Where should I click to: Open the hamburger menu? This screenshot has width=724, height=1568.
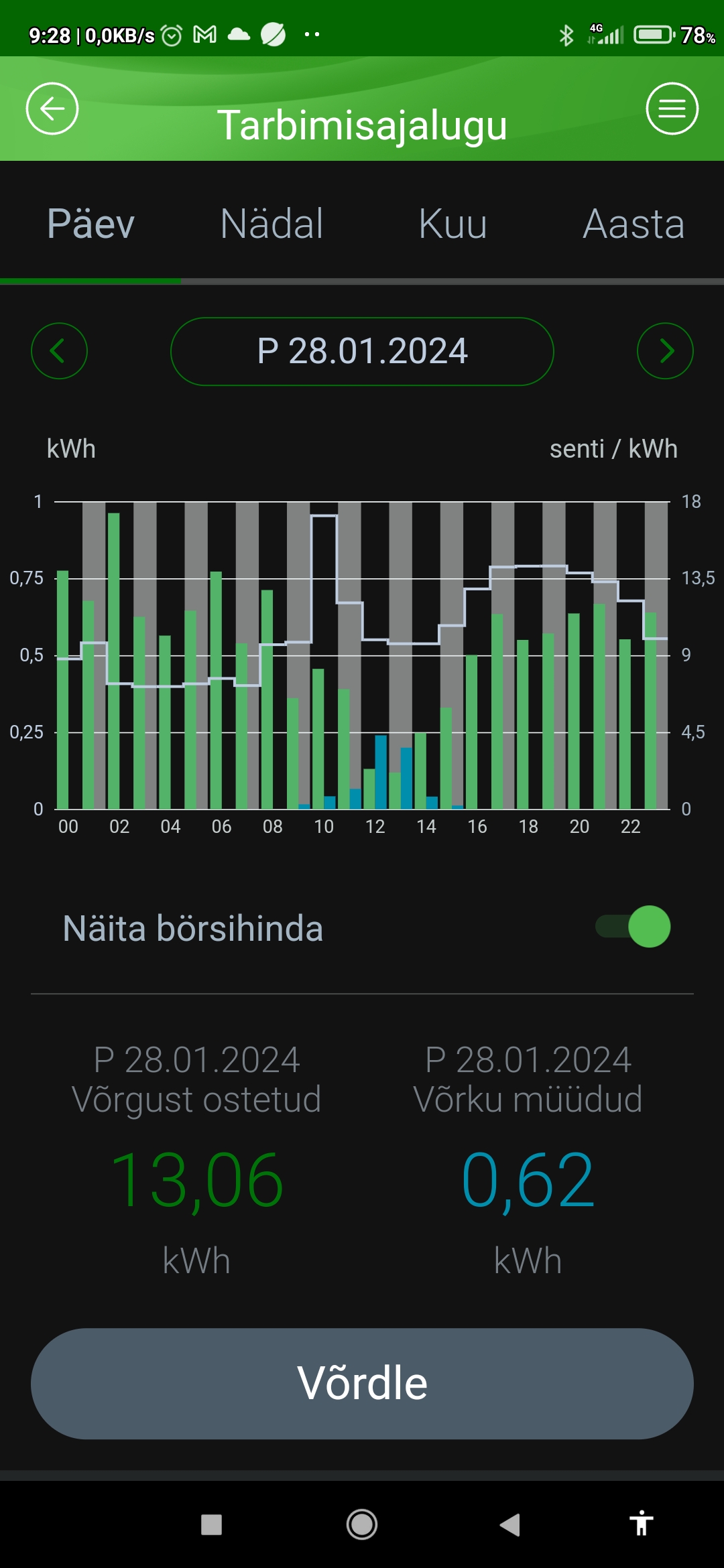pyautogui.click(x=672, y=109)
